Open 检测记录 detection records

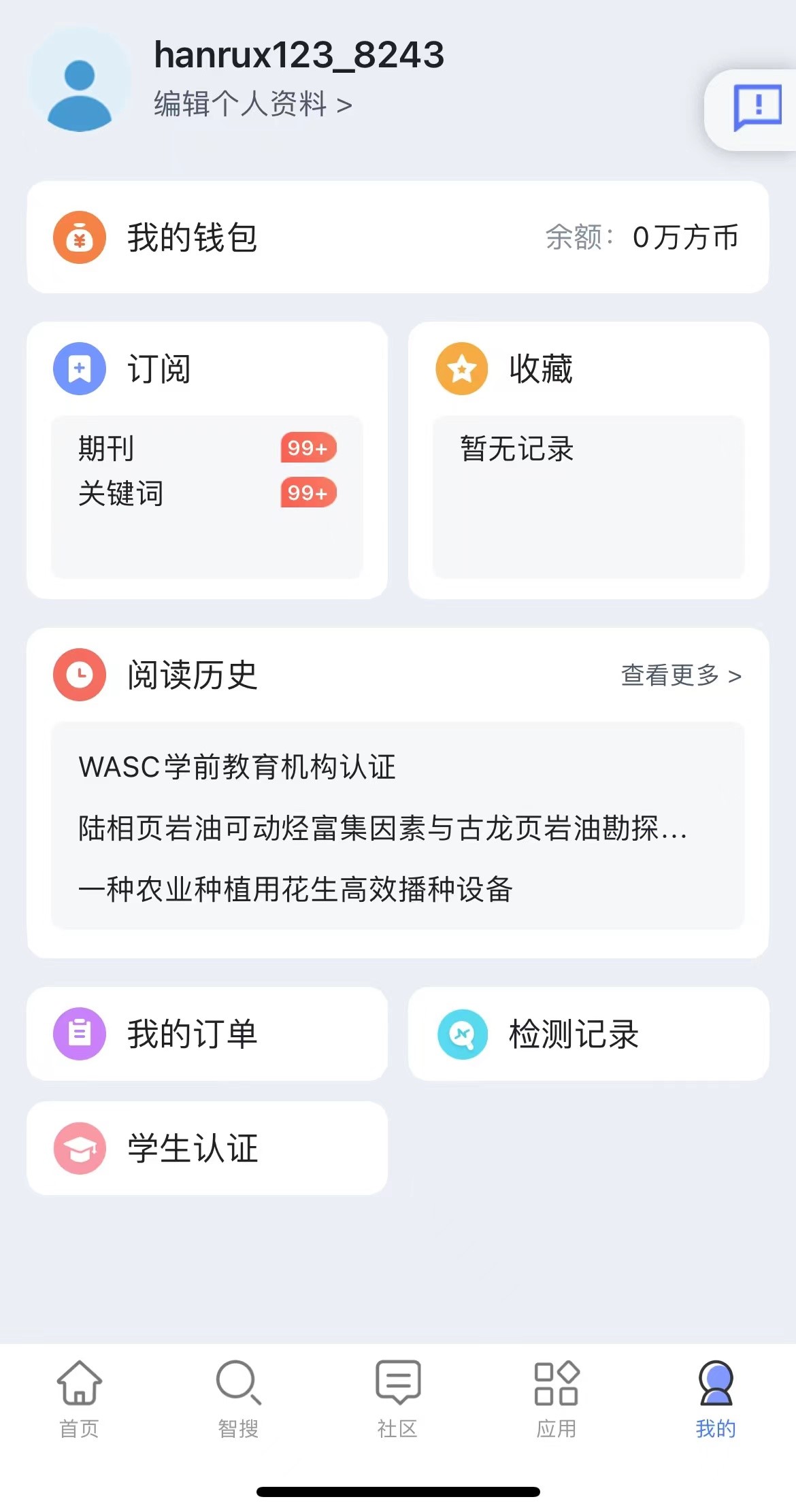coord(588,1034)
